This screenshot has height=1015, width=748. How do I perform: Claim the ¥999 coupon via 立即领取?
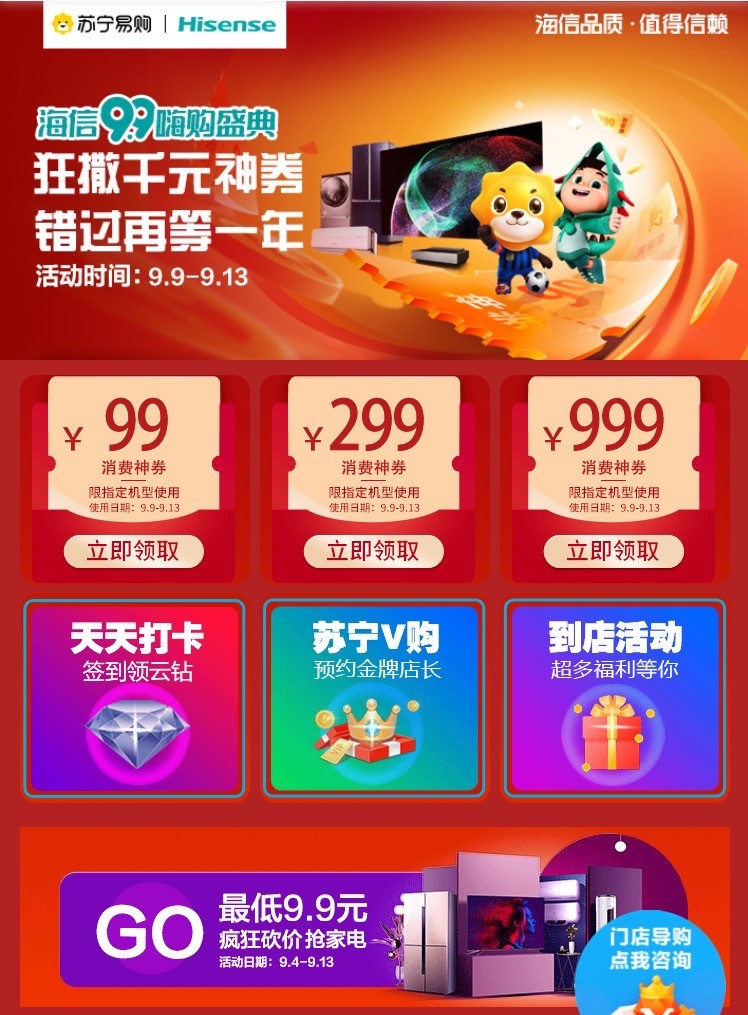tap(613, 551)
